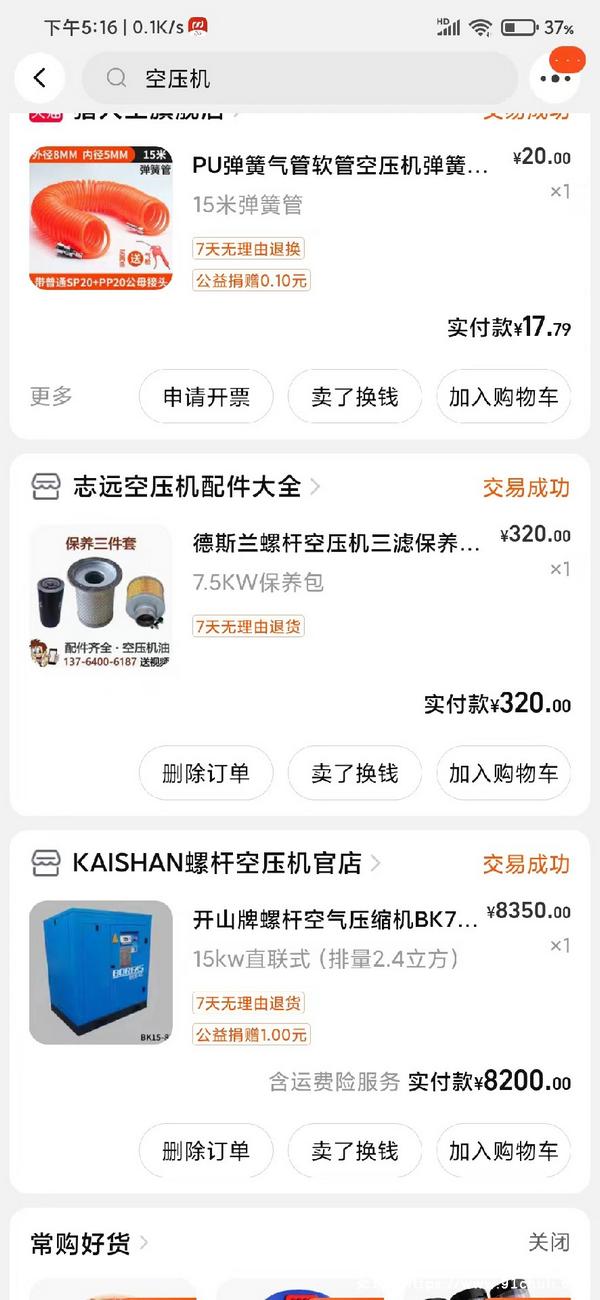Tap 卖了换钱 on the 德斯兰 order
600x1300 pixels.
pyautogui.click(x=354, y=773)
